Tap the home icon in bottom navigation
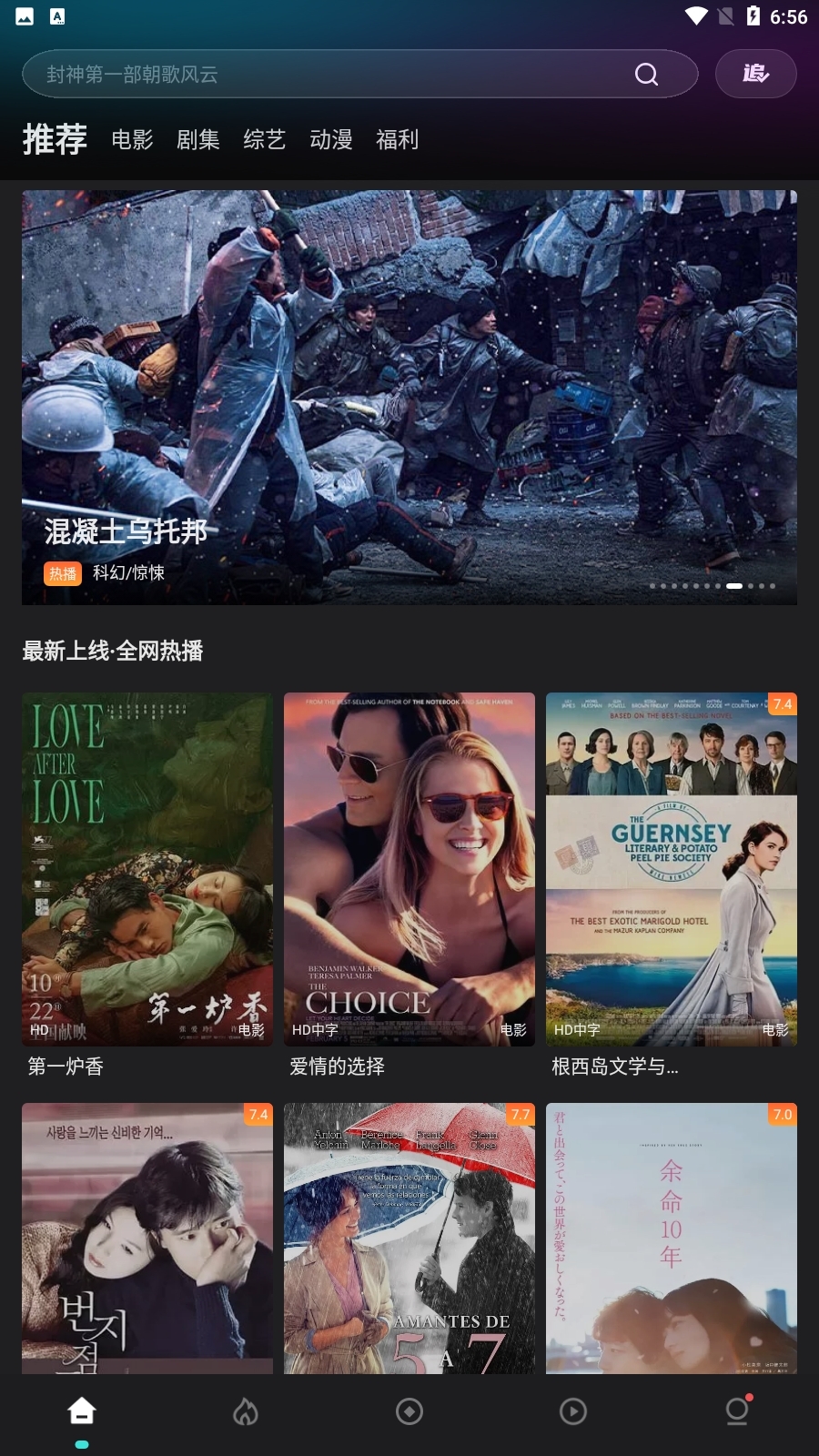The height and width of the screenshot is (1456, 819). pyautogui.click(x=80, y=1411)
